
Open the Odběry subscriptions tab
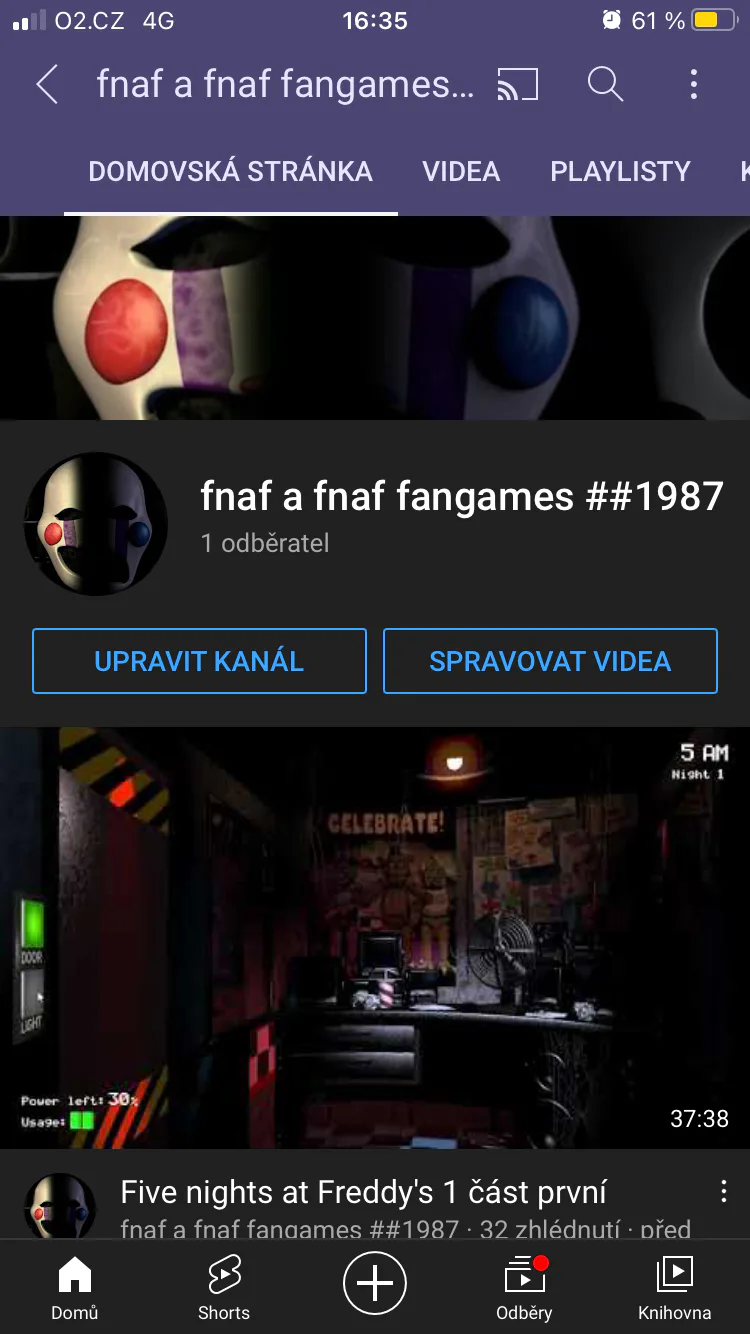click(x=524, y=1288)
